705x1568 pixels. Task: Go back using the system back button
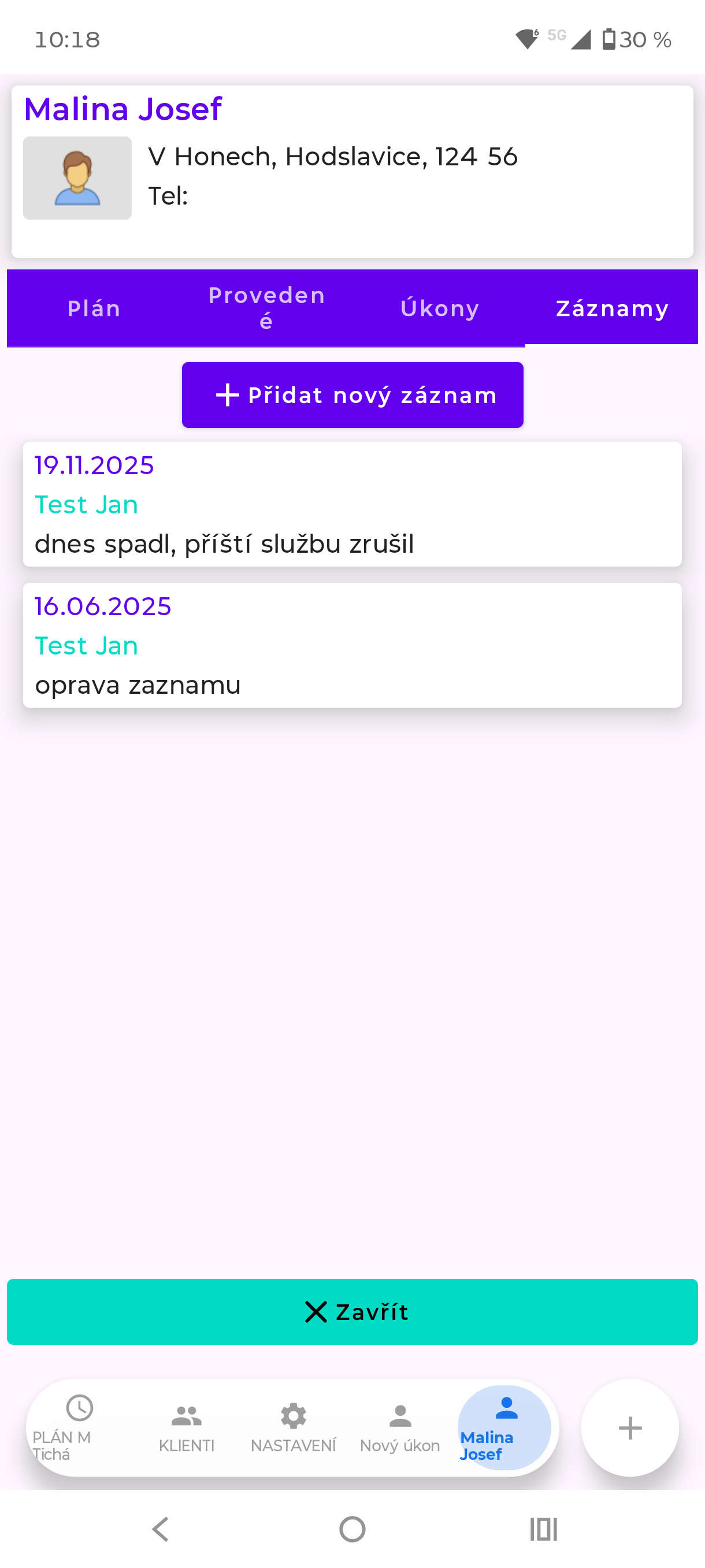tap(161, 1529)
